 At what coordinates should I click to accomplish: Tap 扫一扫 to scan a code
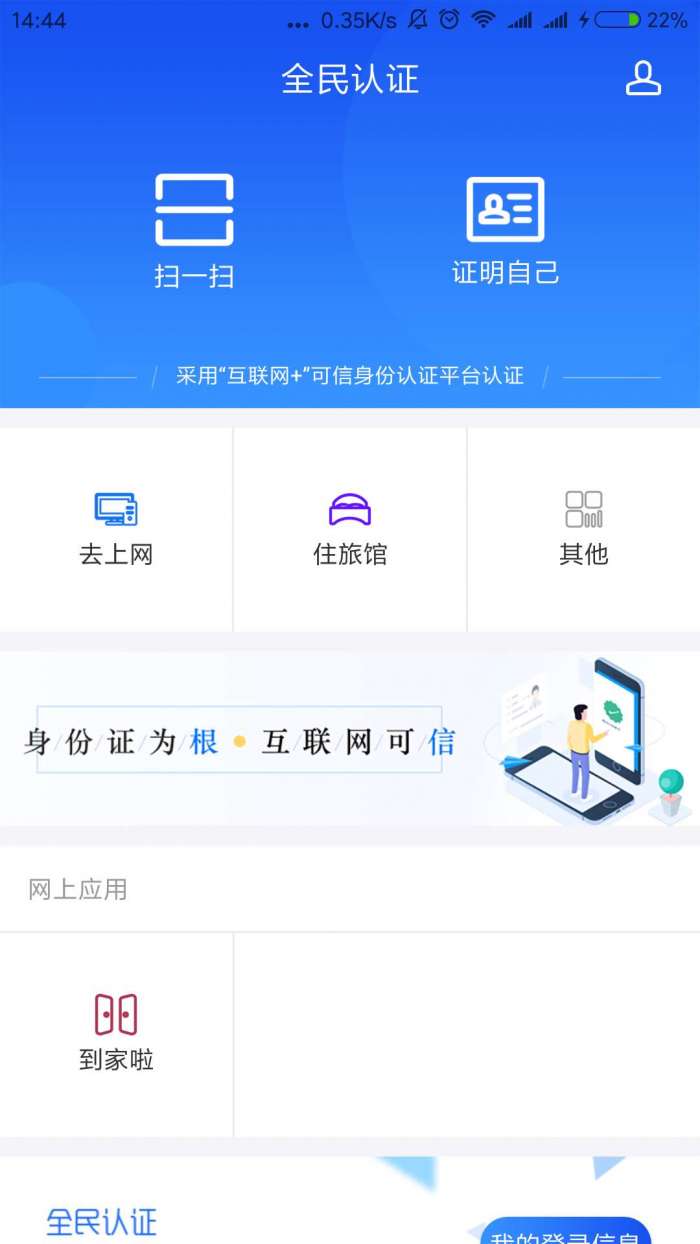(194, 230)
